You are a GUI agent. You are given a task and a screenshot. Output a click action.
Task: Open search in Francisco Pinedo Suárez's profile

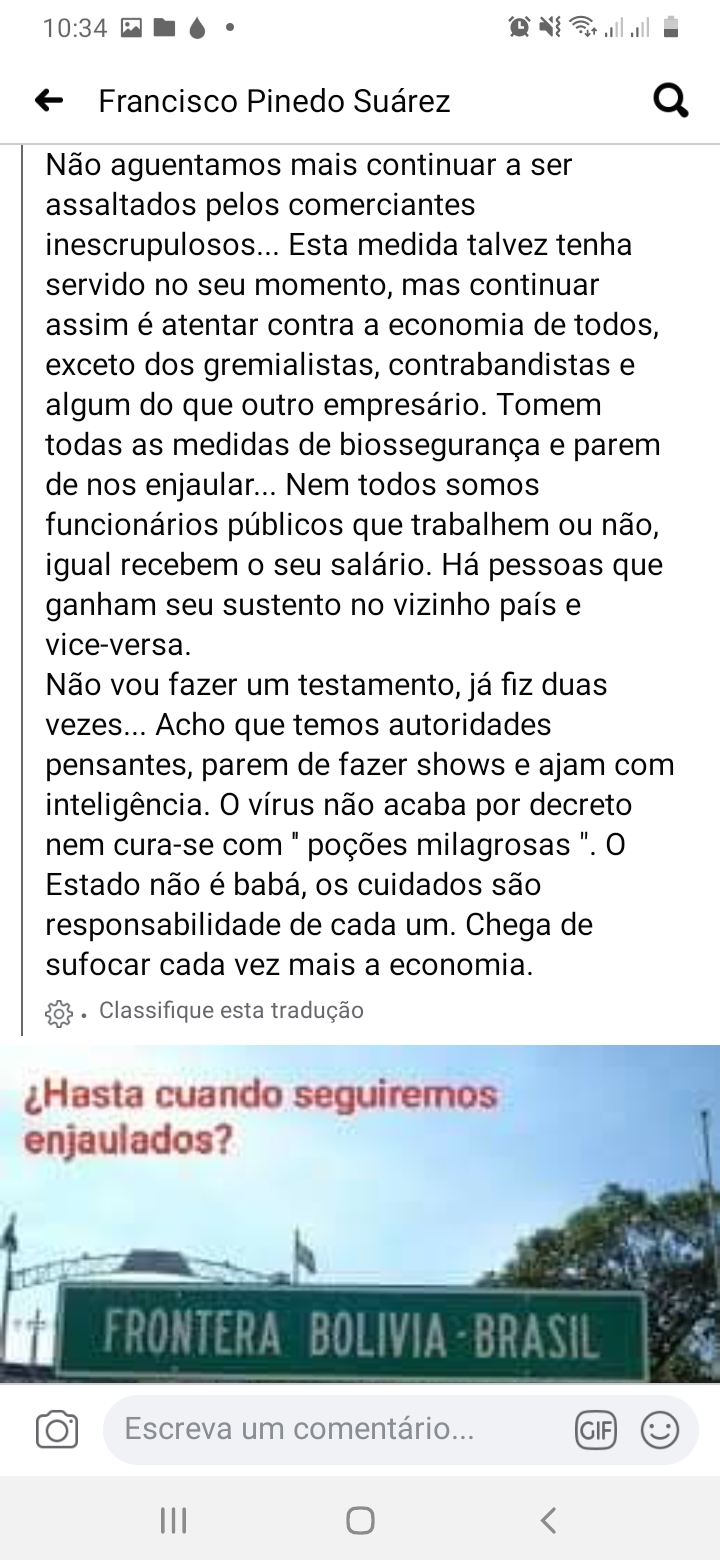(669, 100)
